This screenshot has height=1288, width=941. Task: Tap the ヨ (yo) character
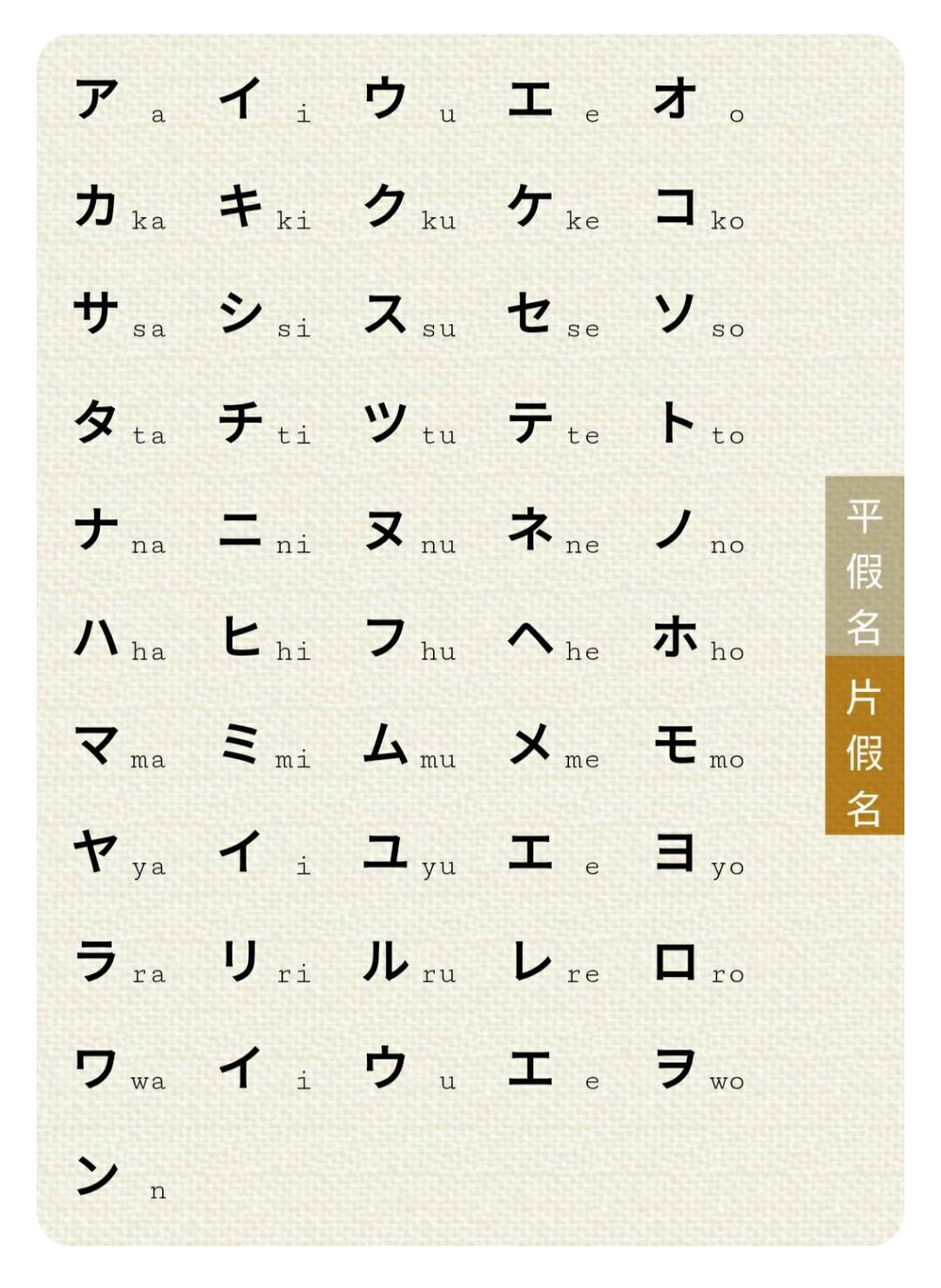point(675,852)
